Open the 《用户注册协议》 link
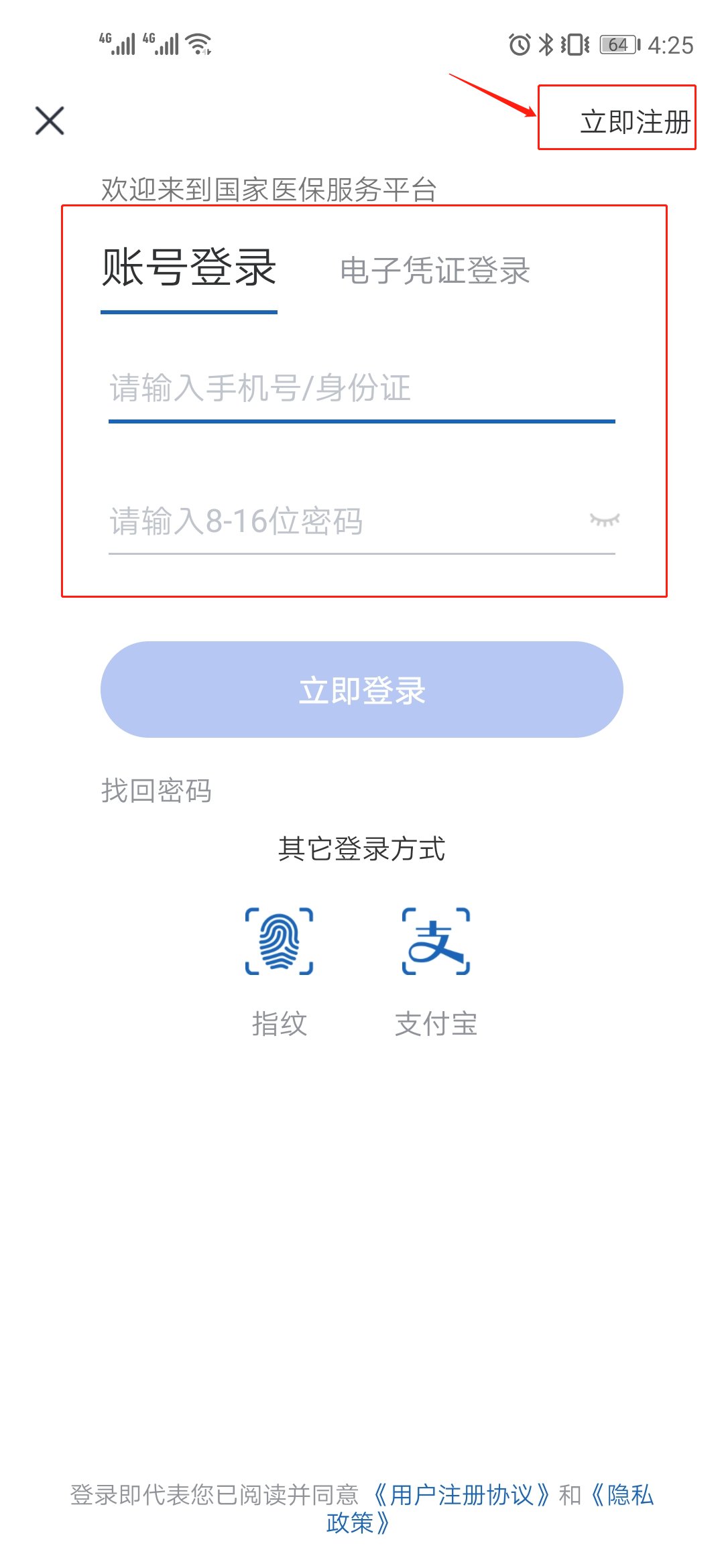Image resolution: width=724 pixels, height=1568 pixels. (x=461, y=1494)
